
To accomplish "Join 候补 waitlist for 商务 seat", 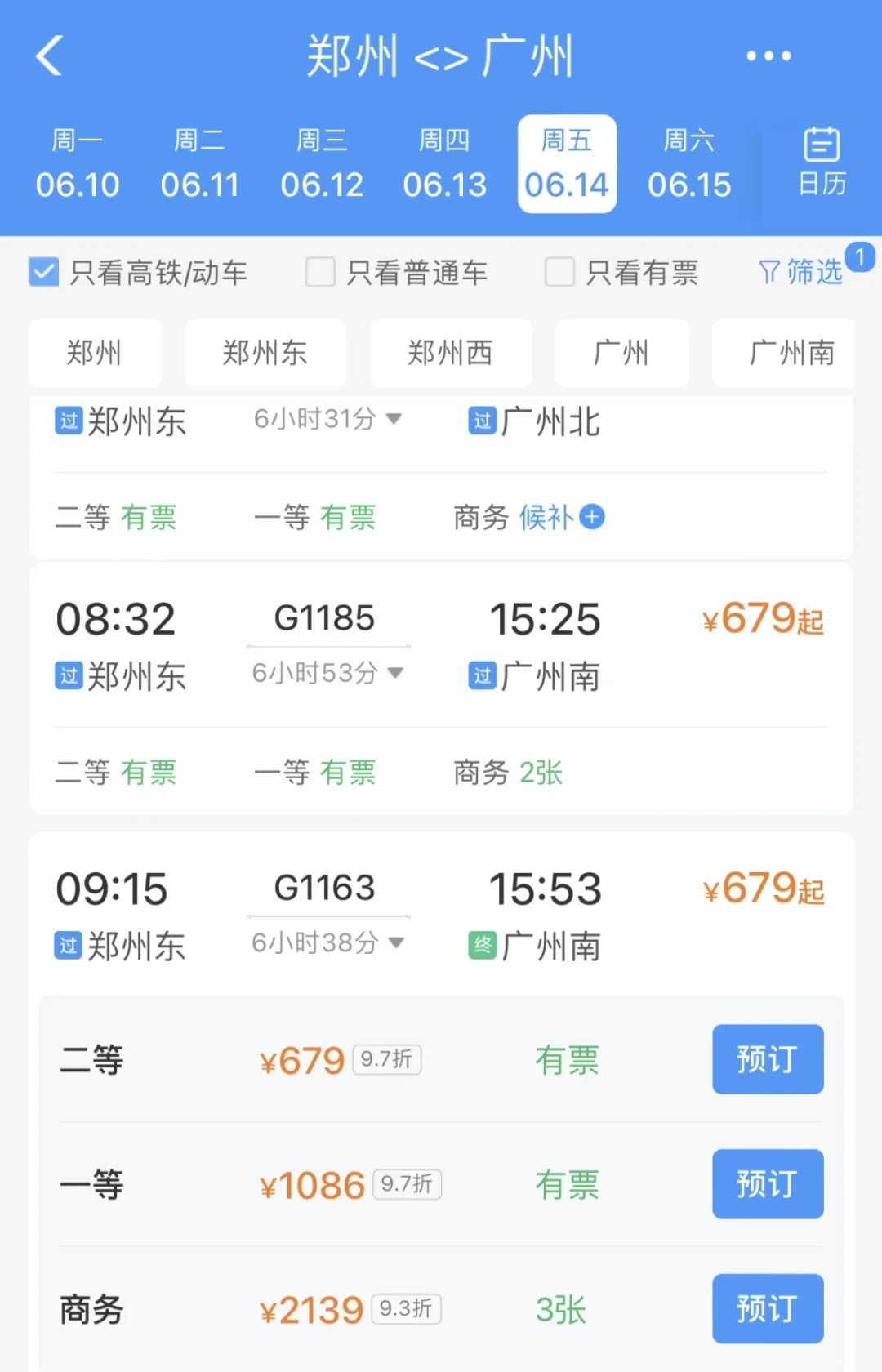I will tap(562, 517).
